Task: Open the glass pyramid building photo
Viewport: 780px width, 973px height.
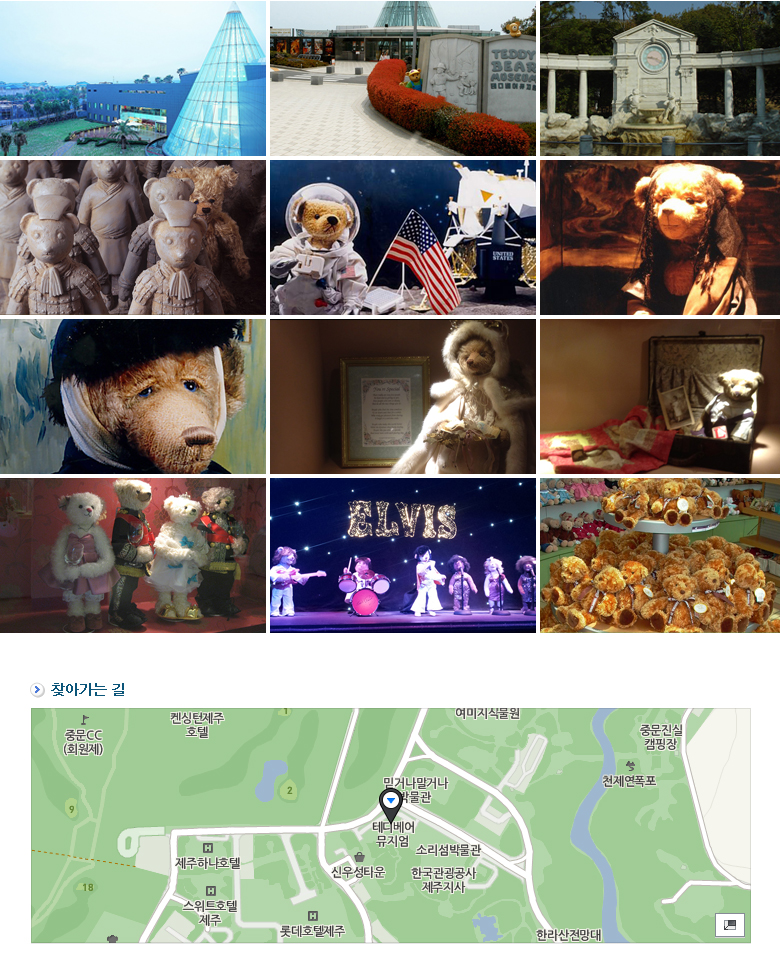Action: pyautogui.click(x=133, y=78)
